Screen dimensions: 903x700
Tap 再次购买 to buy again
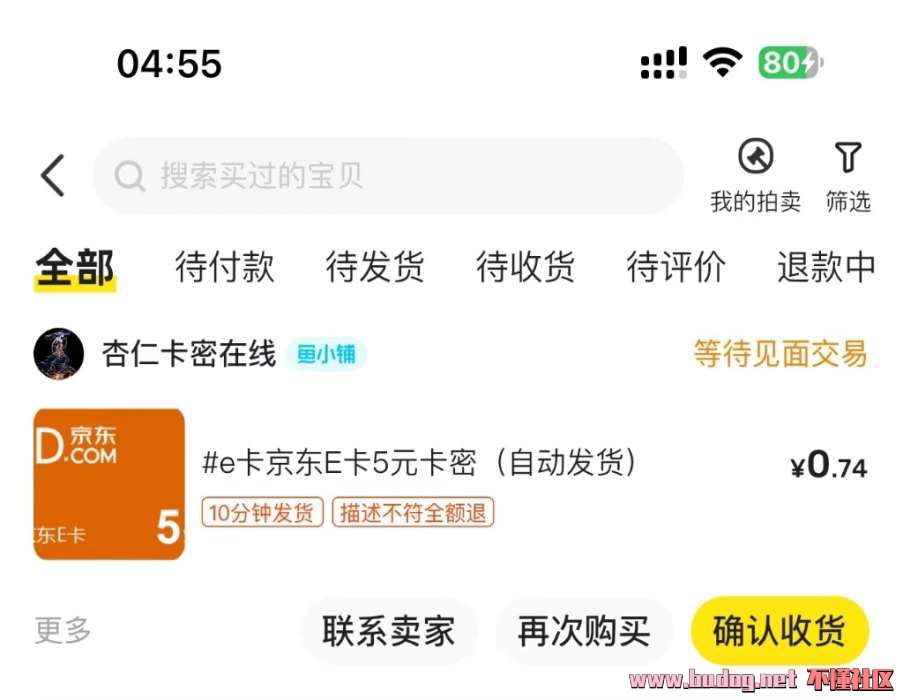pyautogui.click(x=583, y=631)
